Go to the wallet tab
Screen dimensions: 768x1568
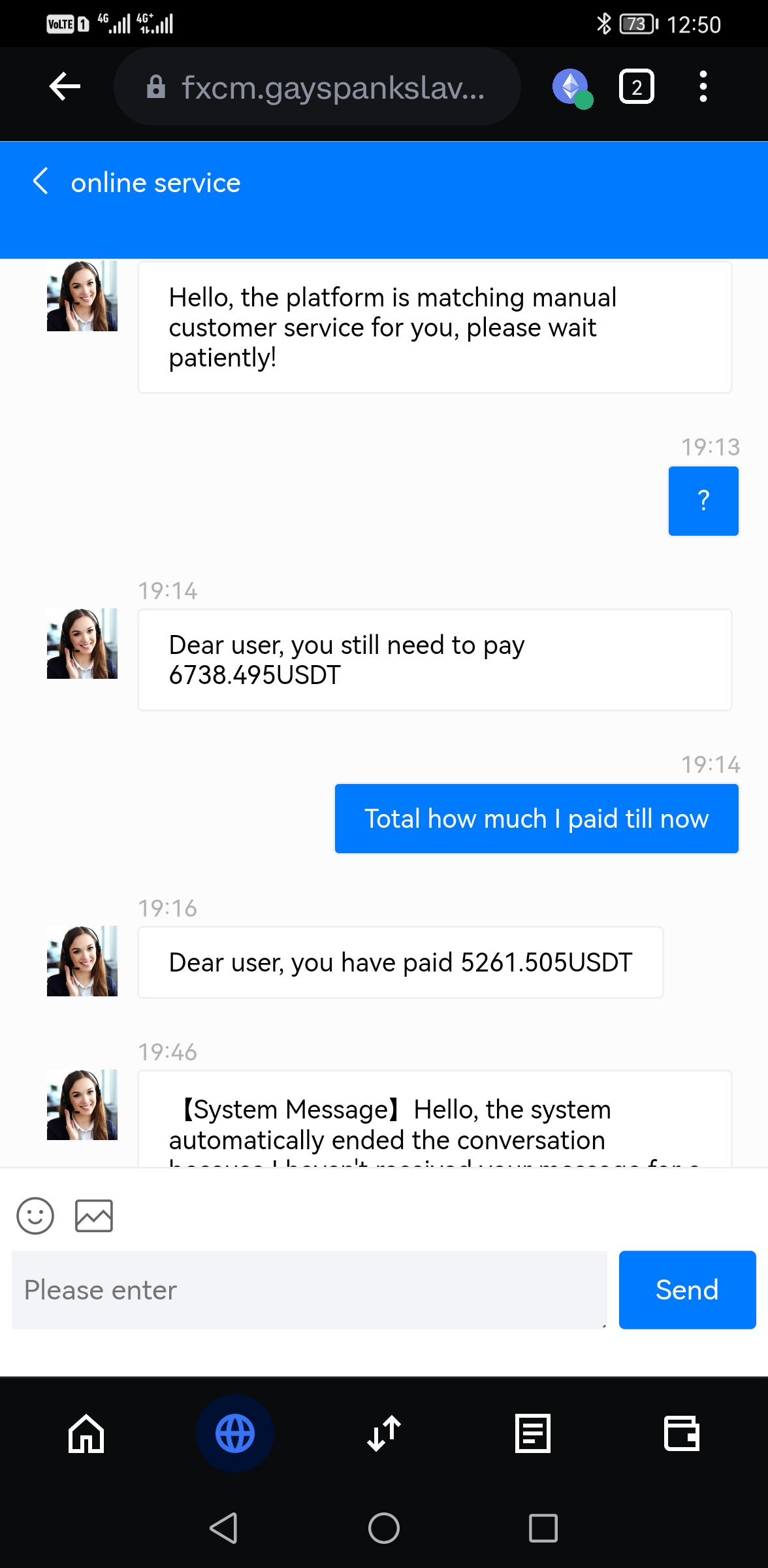(682, 1433)
